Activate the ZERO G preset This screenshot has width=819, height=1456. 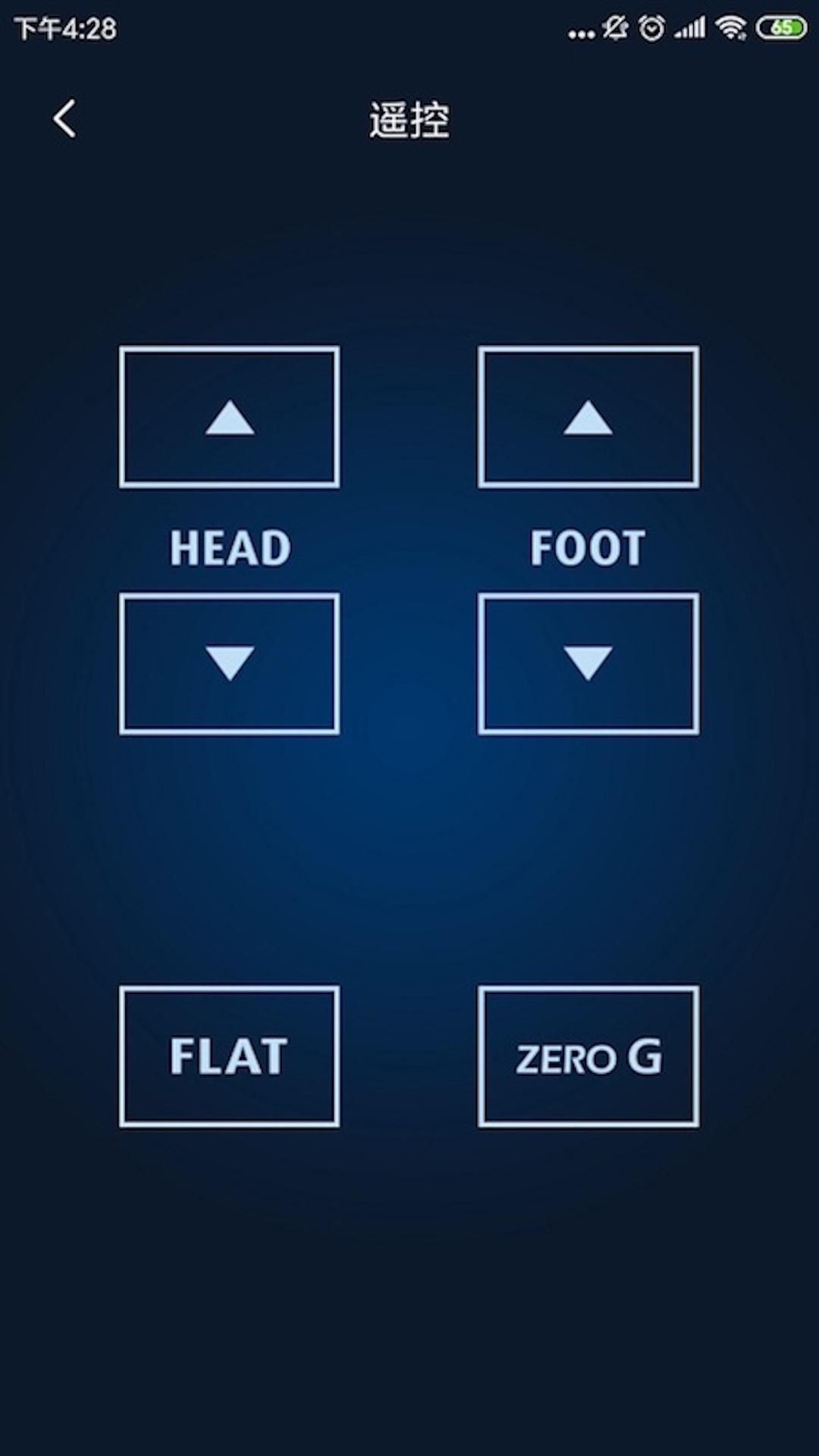point(588,1056)
